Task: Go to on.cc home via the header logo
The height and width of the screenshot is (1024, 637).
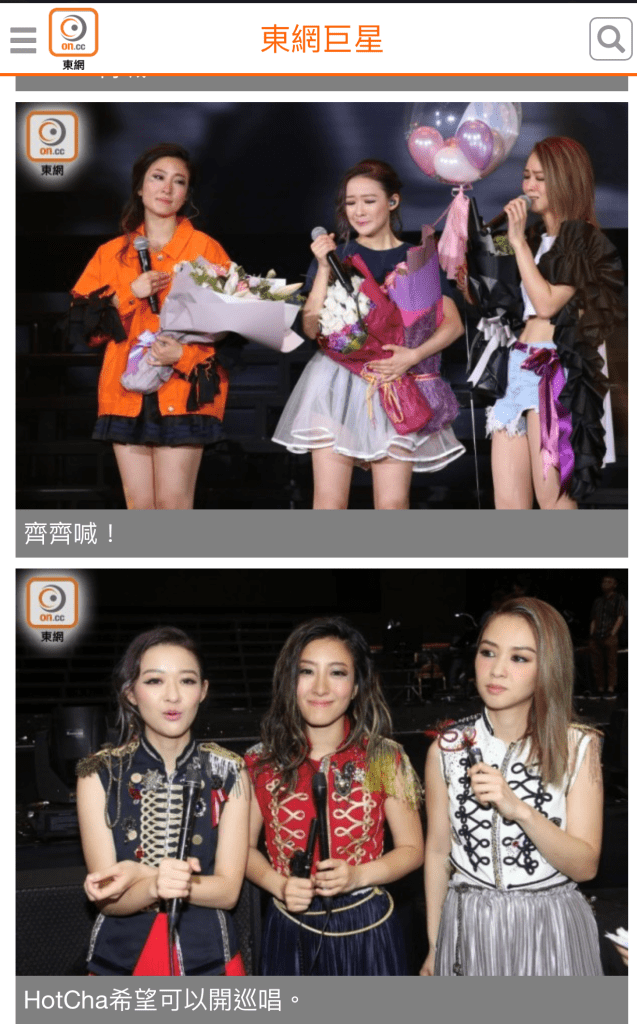Action: pos(73,39)
